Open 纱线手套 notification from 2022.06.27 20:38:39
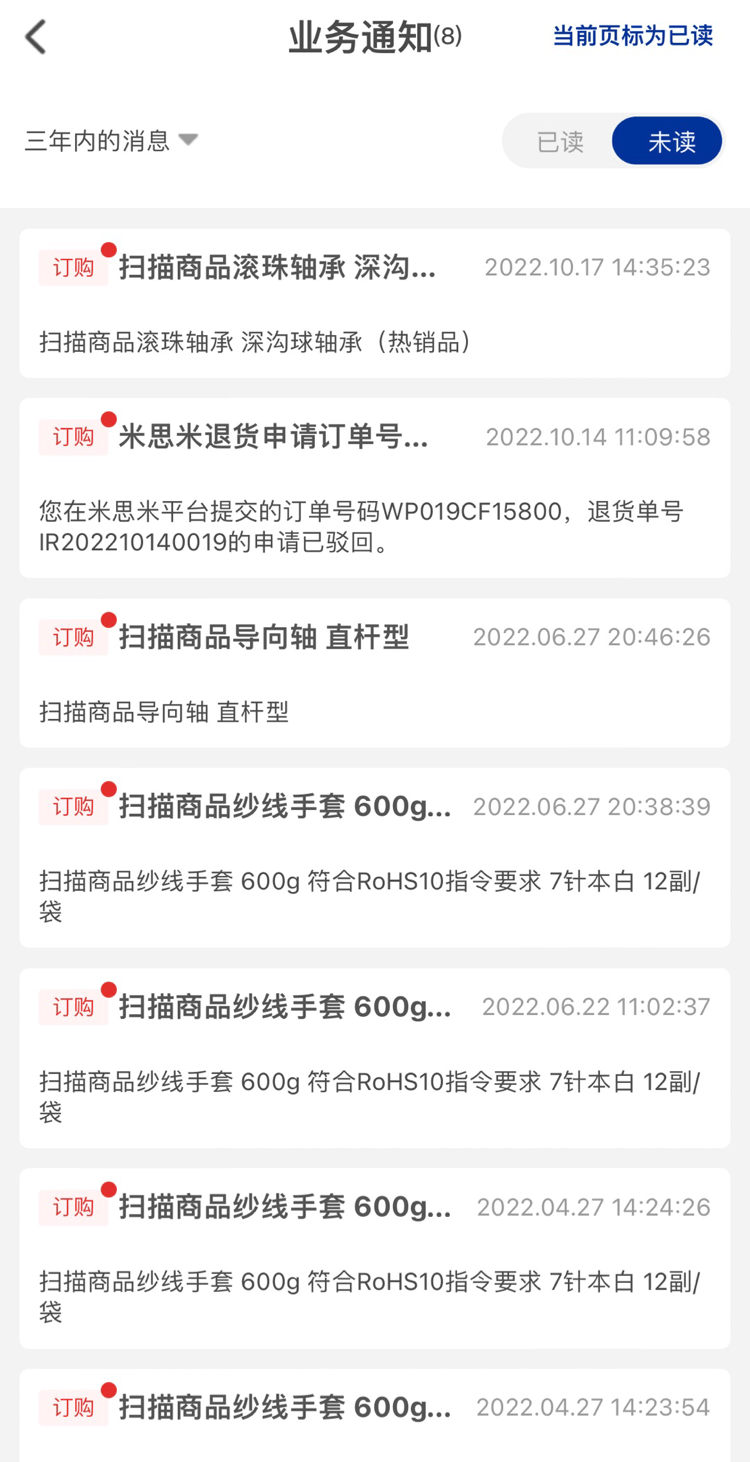This screenshot has height=1462, width=750. [x=374, y=857]
